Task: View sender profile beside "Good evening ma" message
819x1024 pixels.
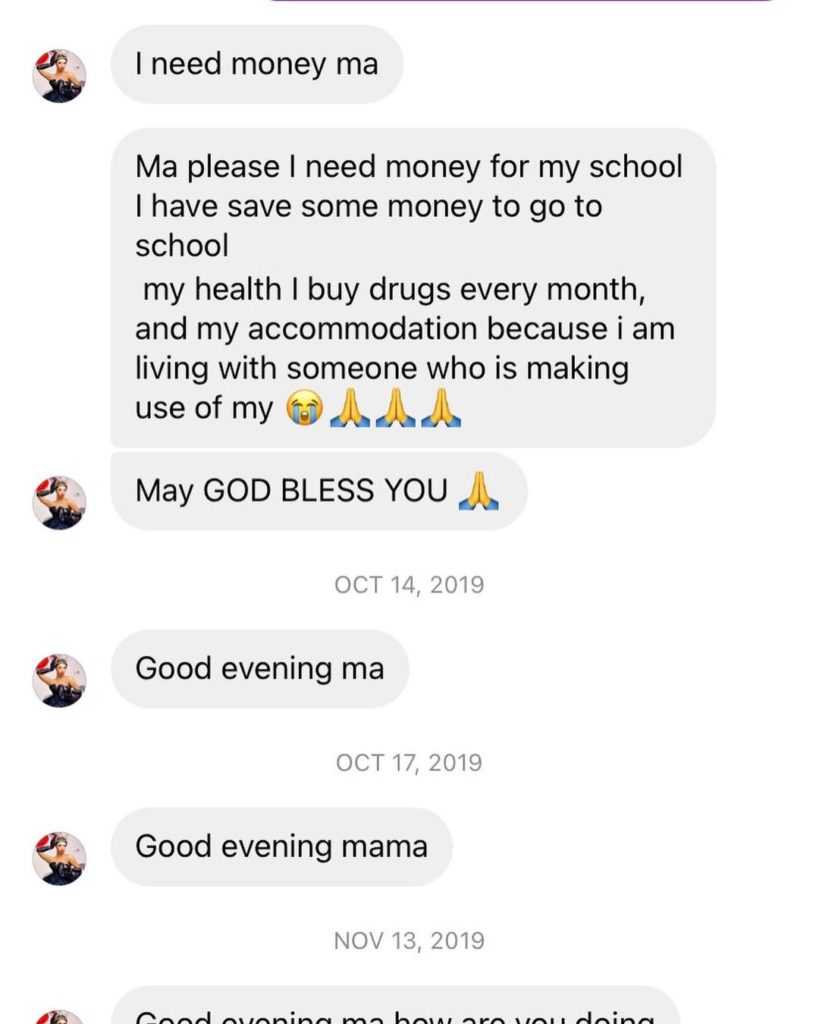Action: pyautogui.click(x=59, y=681)
